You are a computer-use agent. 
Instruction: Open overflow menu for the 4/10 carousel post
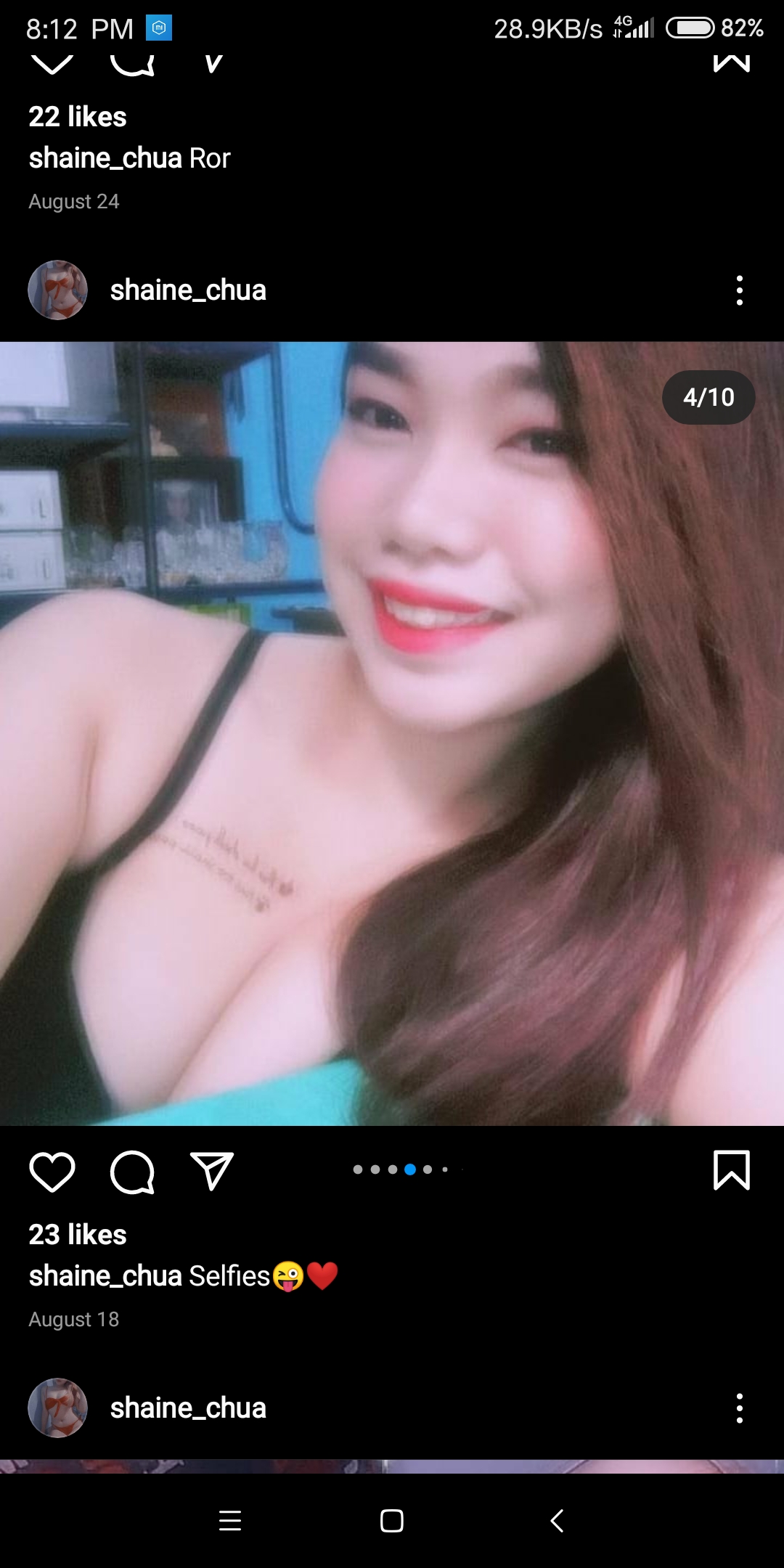point(740,290)
